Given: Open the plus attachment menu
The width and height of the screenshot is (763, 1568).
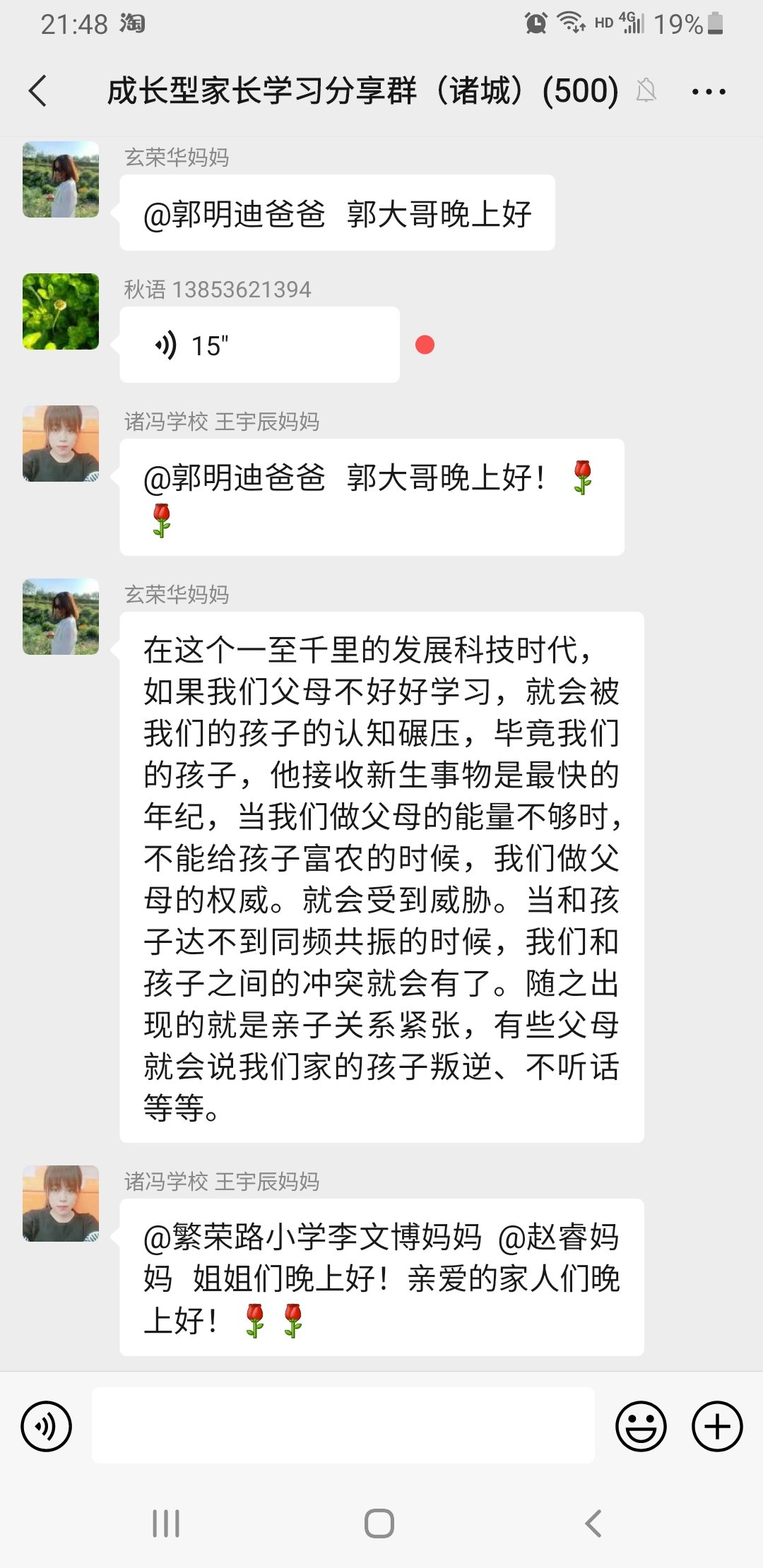Looking at the screenshot, I should [716, 1426].
